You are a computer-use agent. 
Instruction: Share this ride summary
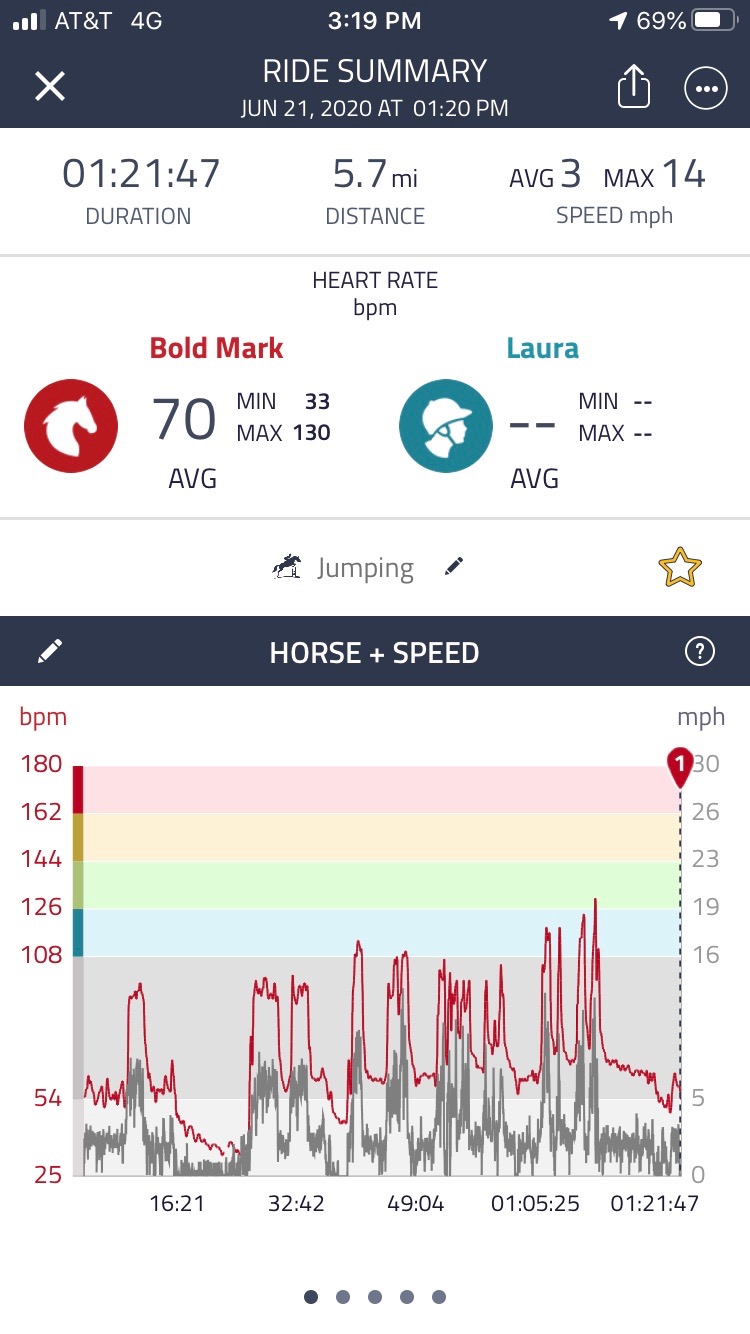[x=633, y=88]
